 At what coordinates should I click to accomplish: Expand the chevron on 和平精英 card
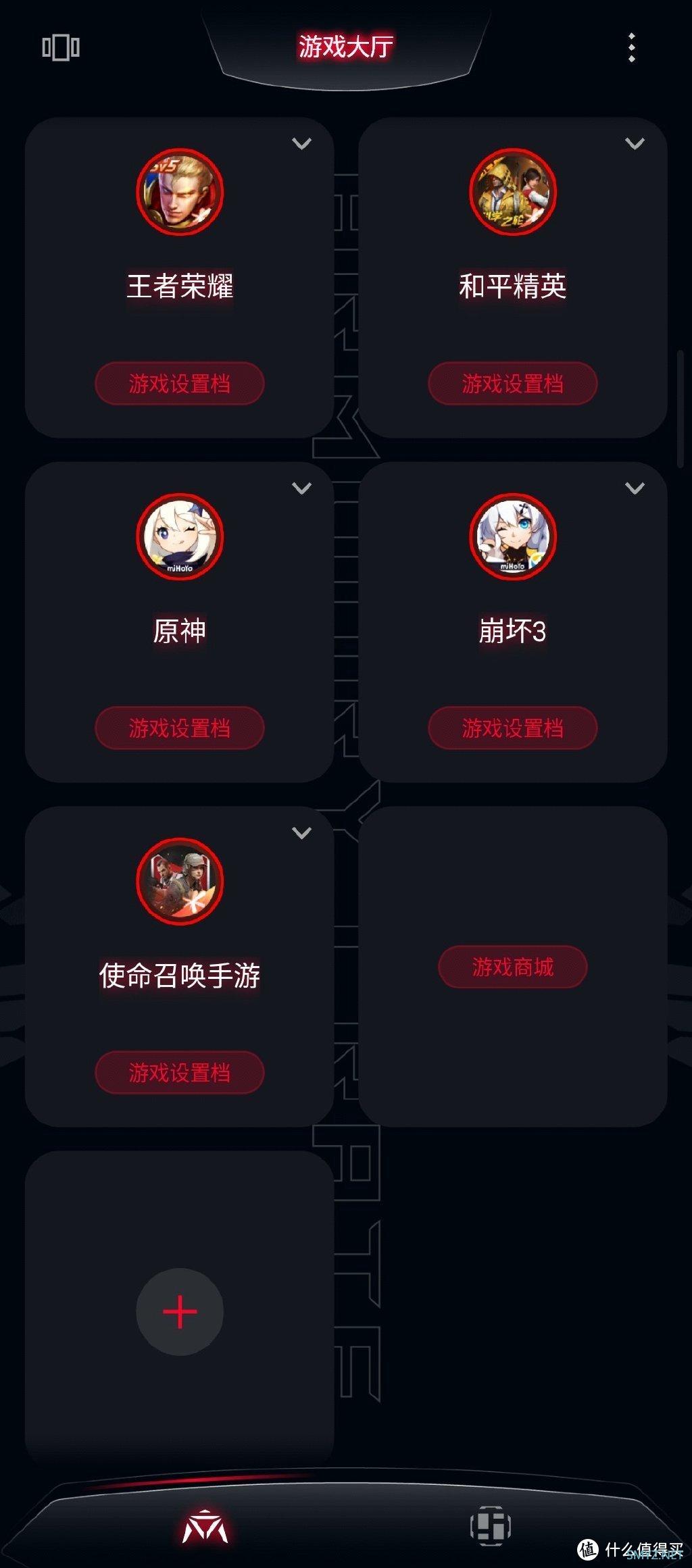point(635,144)
